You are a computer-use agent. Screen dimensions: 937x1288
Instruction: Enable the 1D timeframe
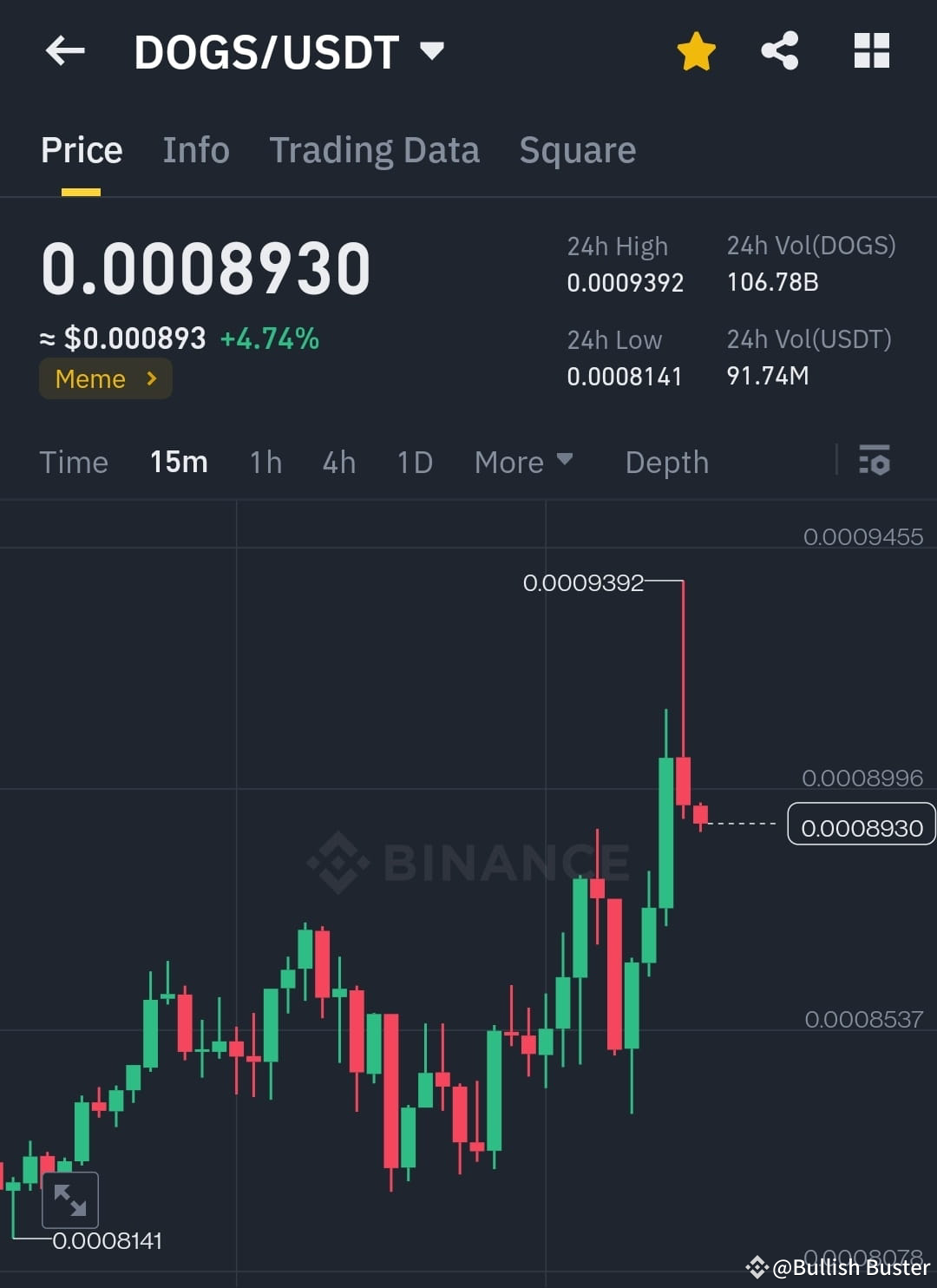click(x=414, y=462)
